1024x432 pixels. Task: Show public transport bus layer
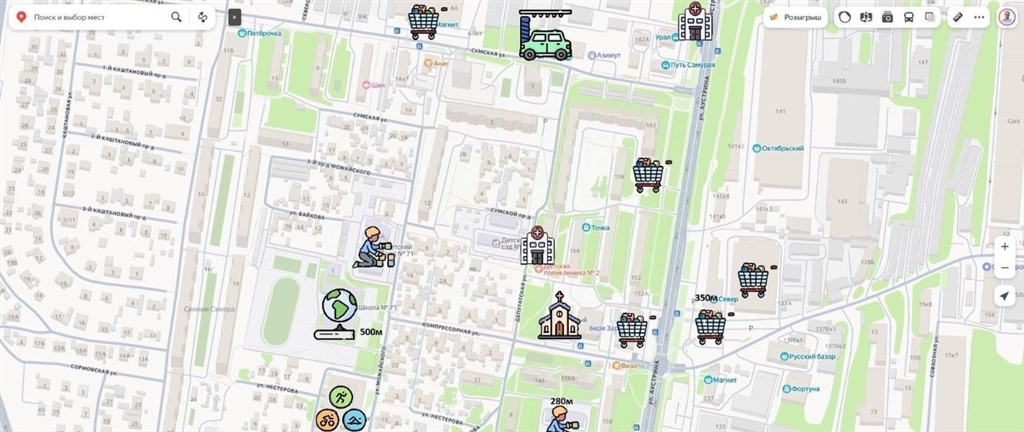click(x=909, y=17)
